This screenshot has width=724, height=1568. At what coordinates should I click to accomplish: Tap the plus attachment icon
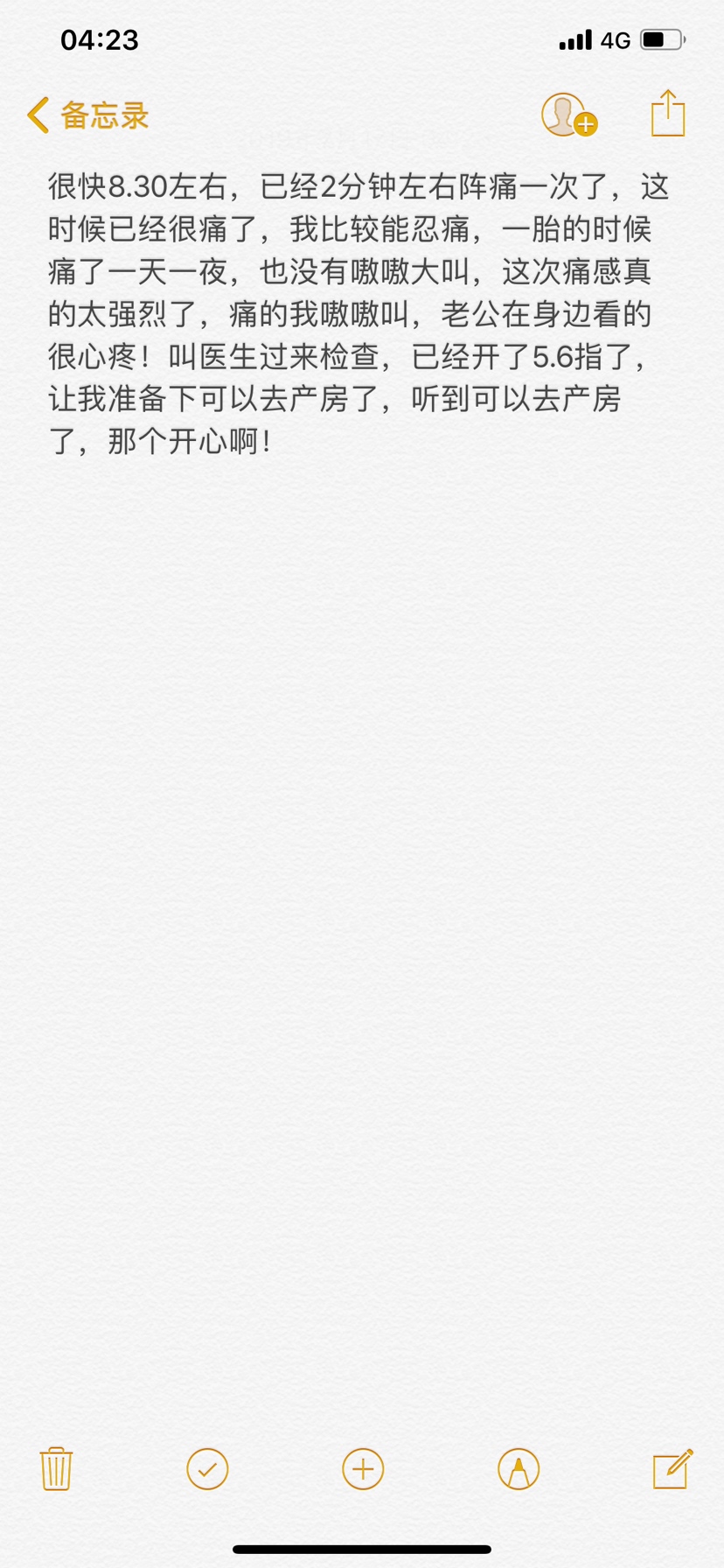click(363, 1468)
